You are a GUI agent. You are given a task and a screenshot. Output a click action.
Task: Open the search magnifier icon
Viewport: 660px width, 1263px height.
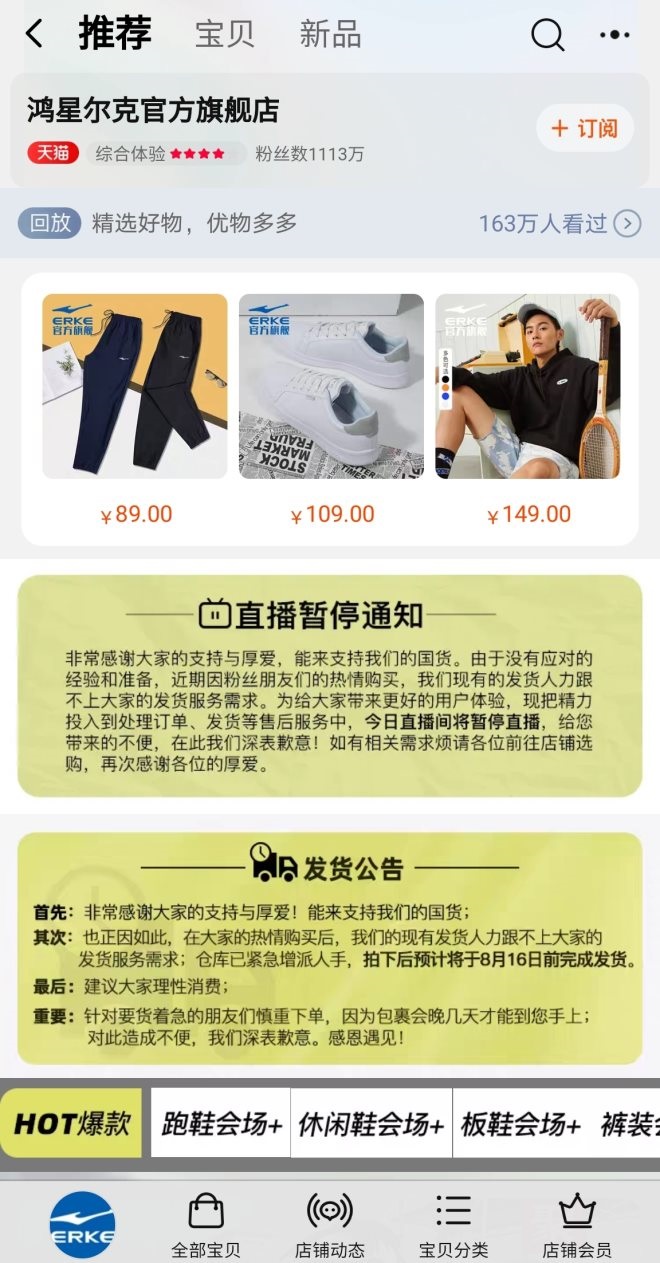[547, 35]
